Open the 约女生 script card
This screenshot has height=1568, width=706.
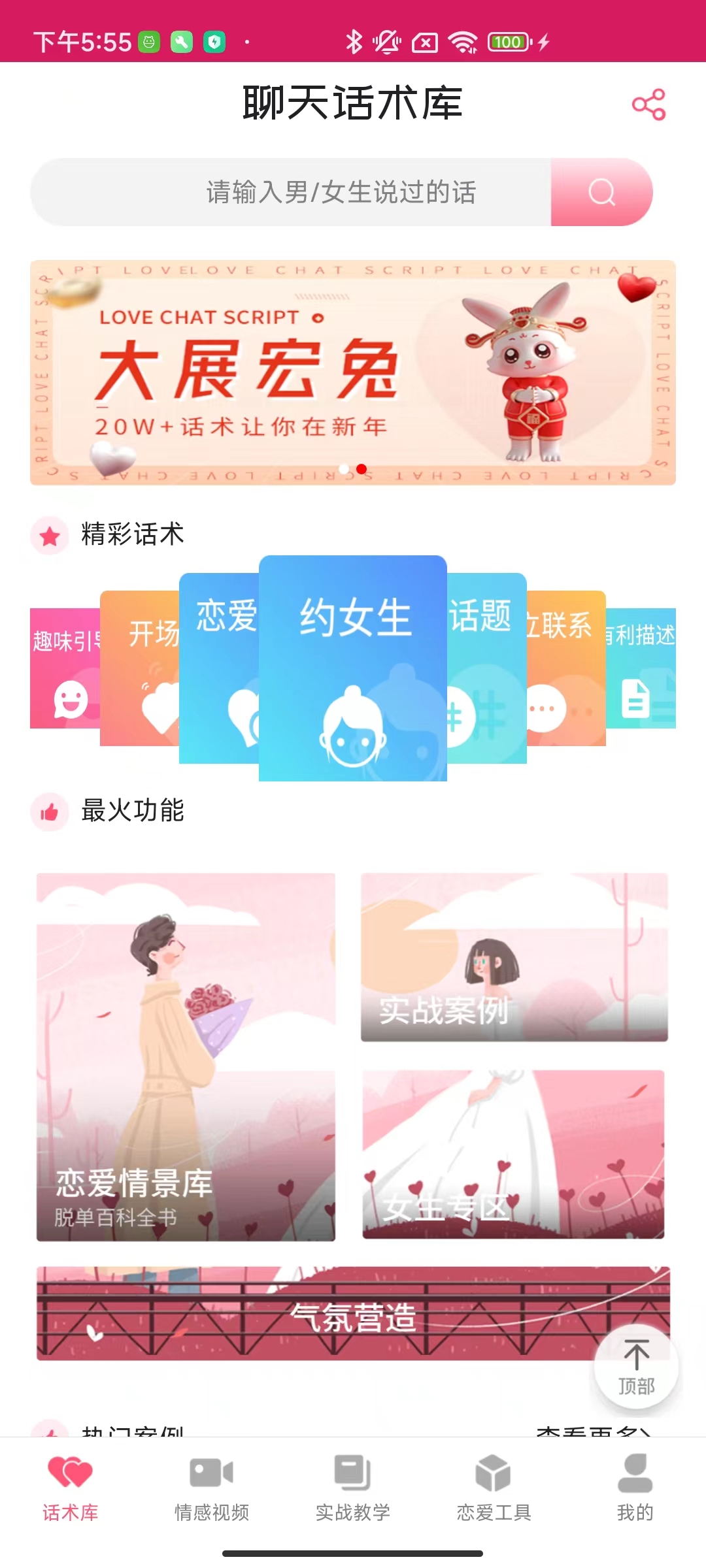coord(353,668)
